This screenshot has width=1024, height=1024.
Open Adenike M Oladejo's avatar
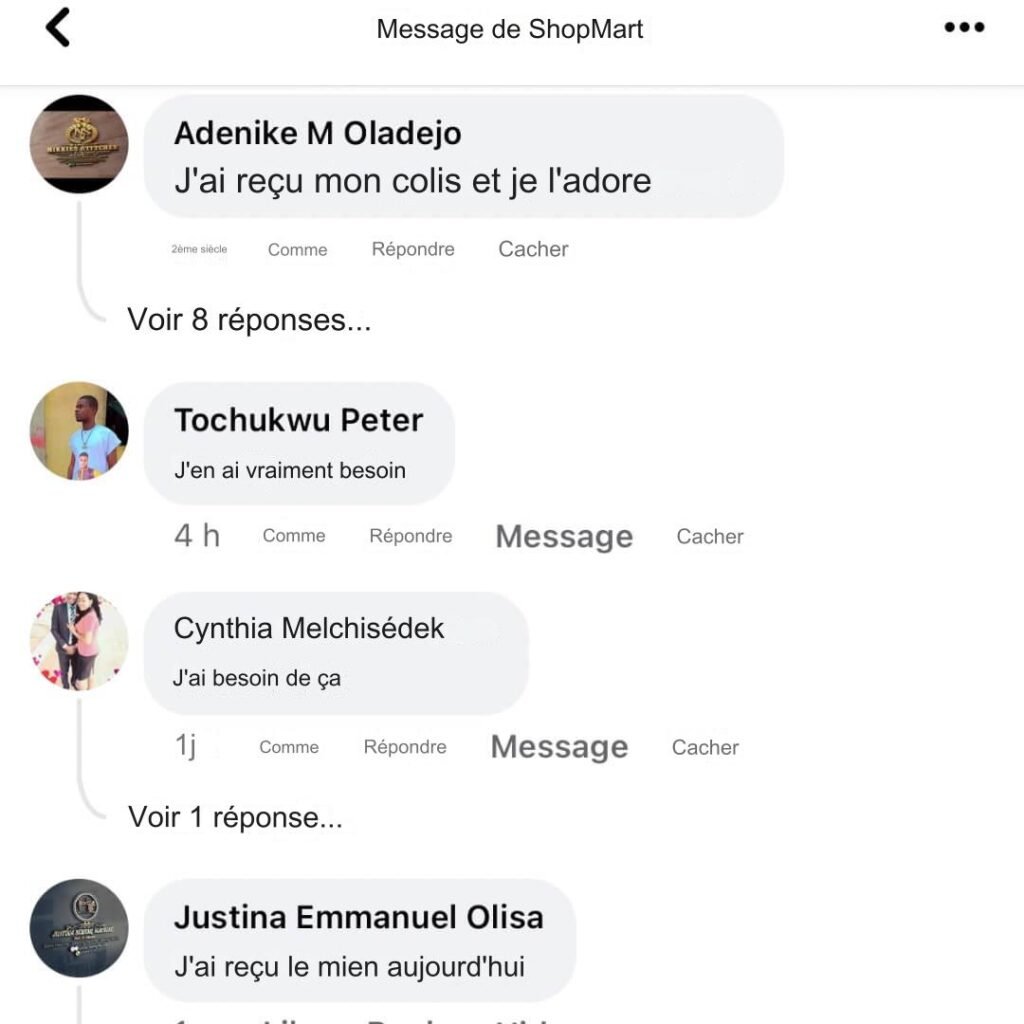pyautogui.click(x=79, y=144)
